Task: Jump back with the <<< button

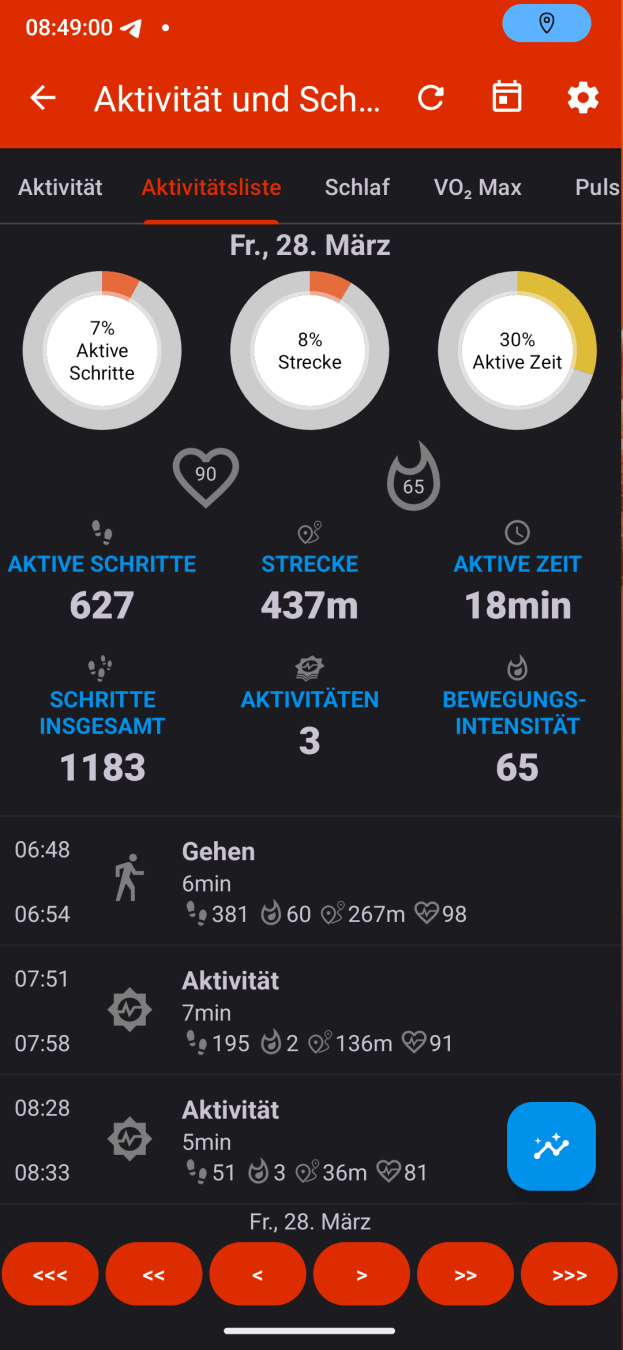Action: tap(50, 1274)
